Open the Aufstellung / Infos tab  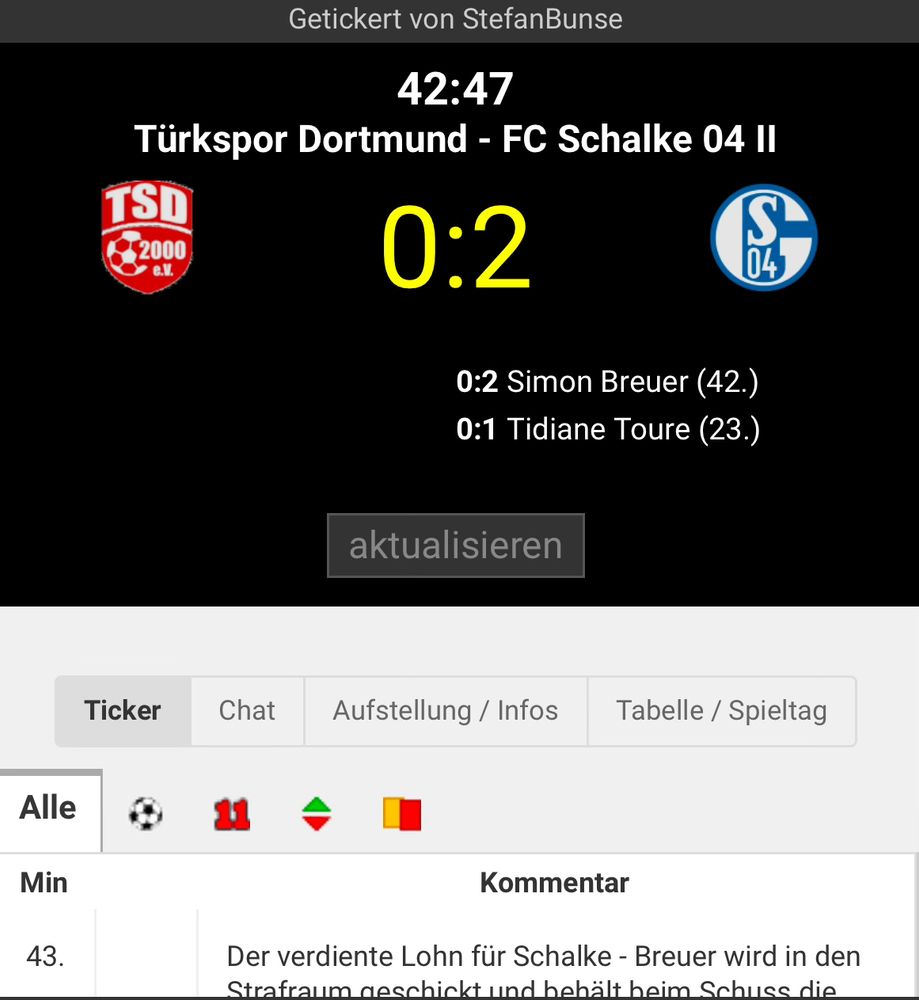pyautogui.click(x=445, y=711)
